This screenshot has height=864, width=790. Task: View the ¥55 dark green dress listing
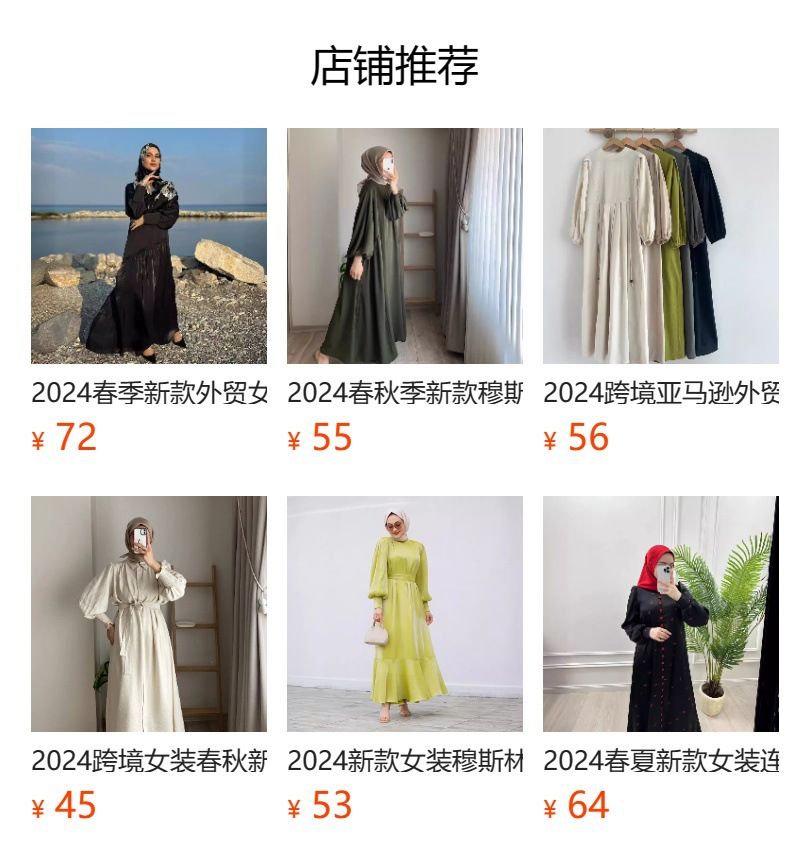click(x=404, y=246)
